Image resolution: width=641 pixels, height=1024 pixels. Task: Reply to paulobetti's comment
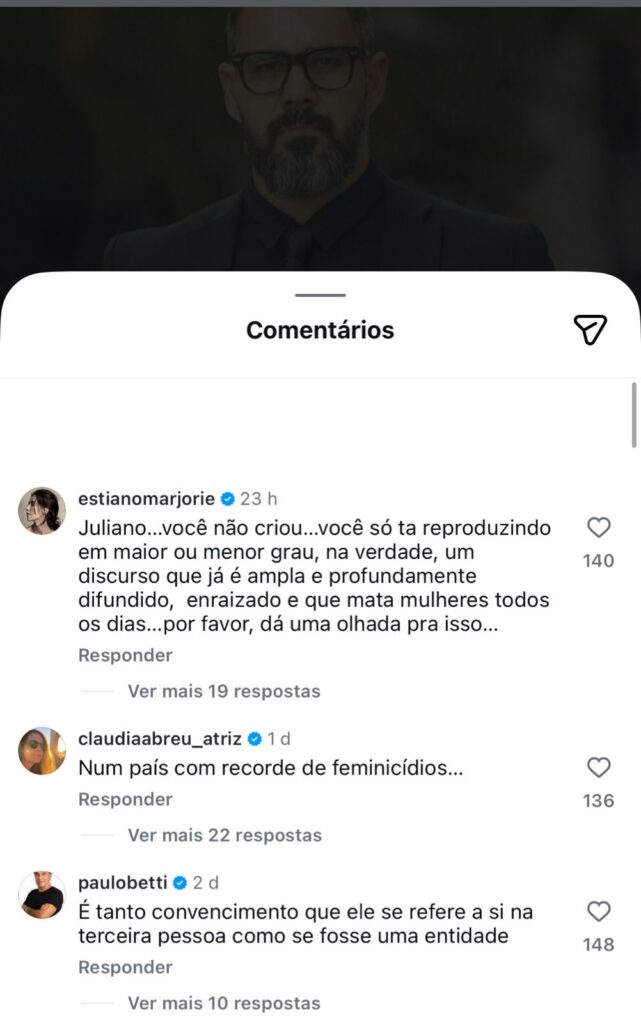[x=125, y=968]
